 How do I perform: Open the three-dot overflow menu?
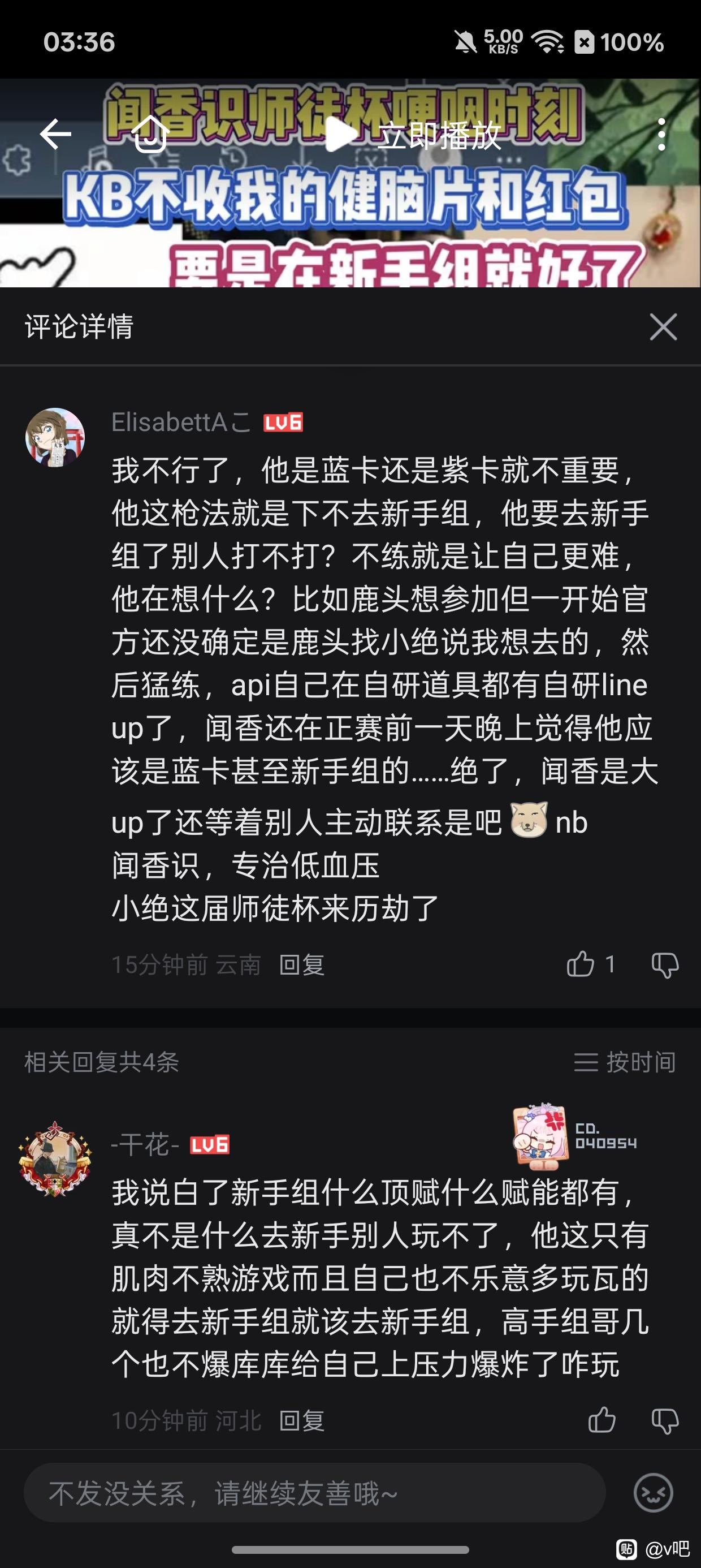(661, 135)
